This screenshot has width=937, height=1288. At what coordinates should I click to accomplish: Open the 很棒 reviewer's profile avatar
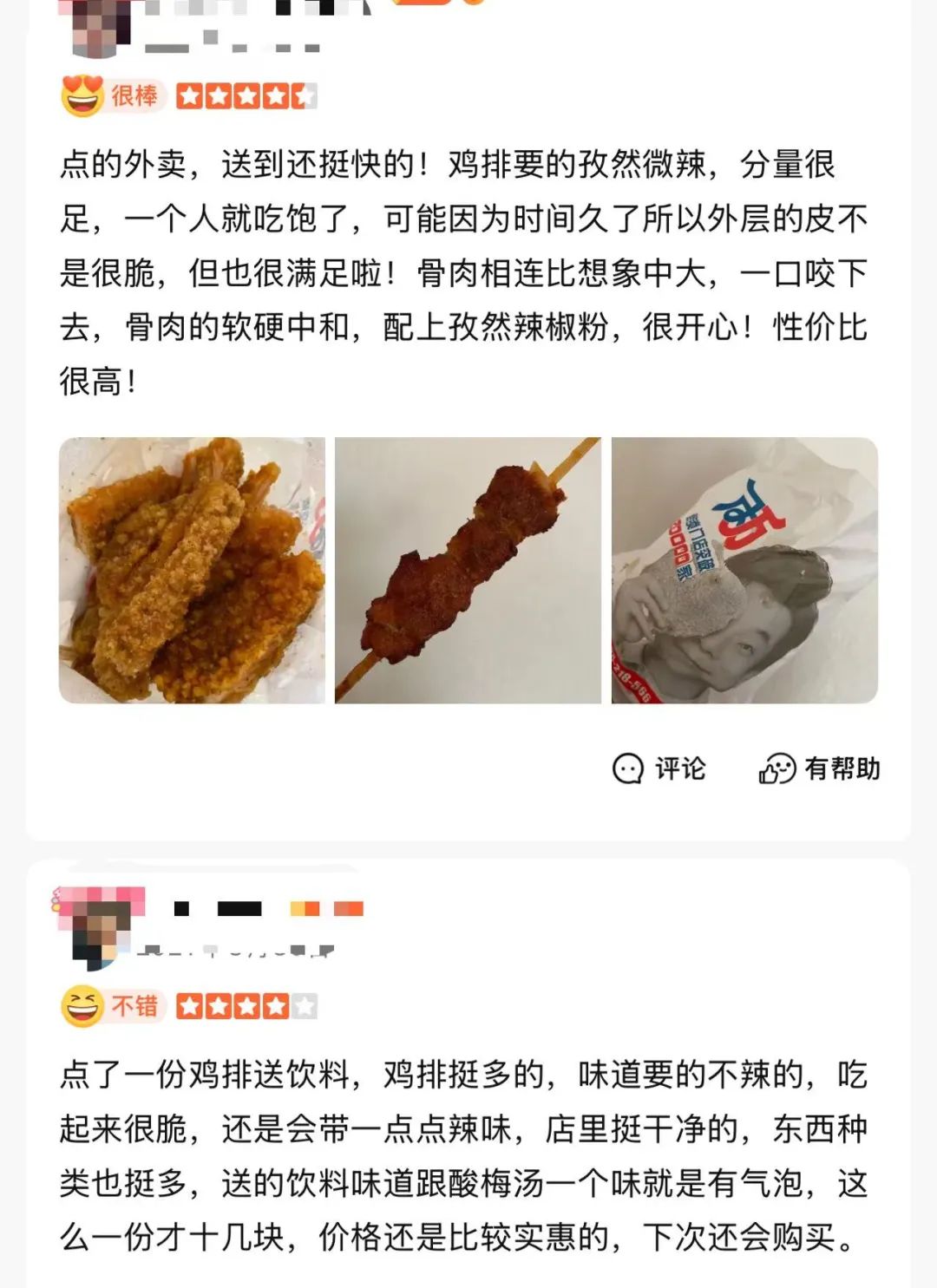click(100, 26)
